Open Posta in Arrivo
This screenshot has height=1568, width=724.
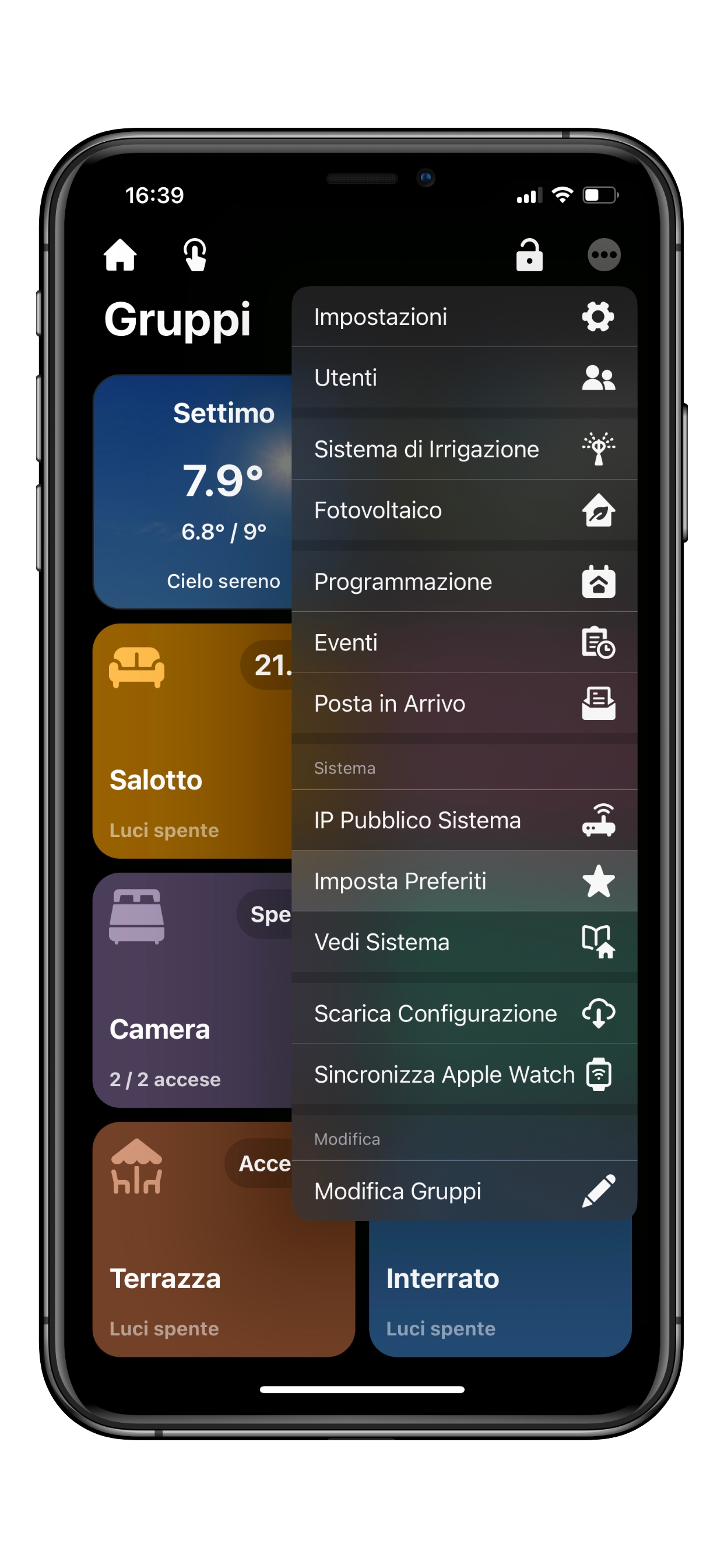tap(463, 703)
